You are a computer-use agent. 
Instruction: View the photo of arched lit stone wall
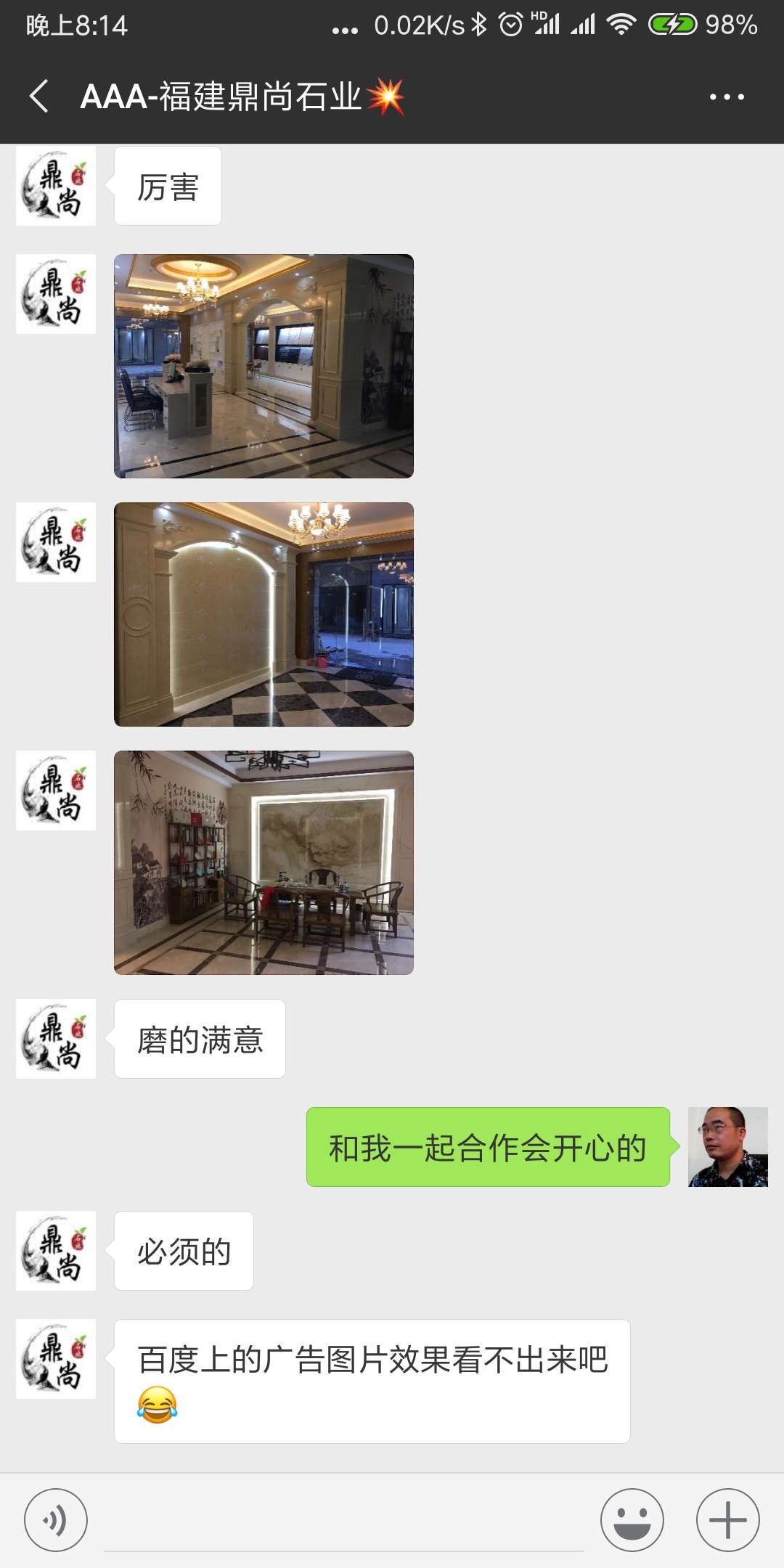(264, 614)
